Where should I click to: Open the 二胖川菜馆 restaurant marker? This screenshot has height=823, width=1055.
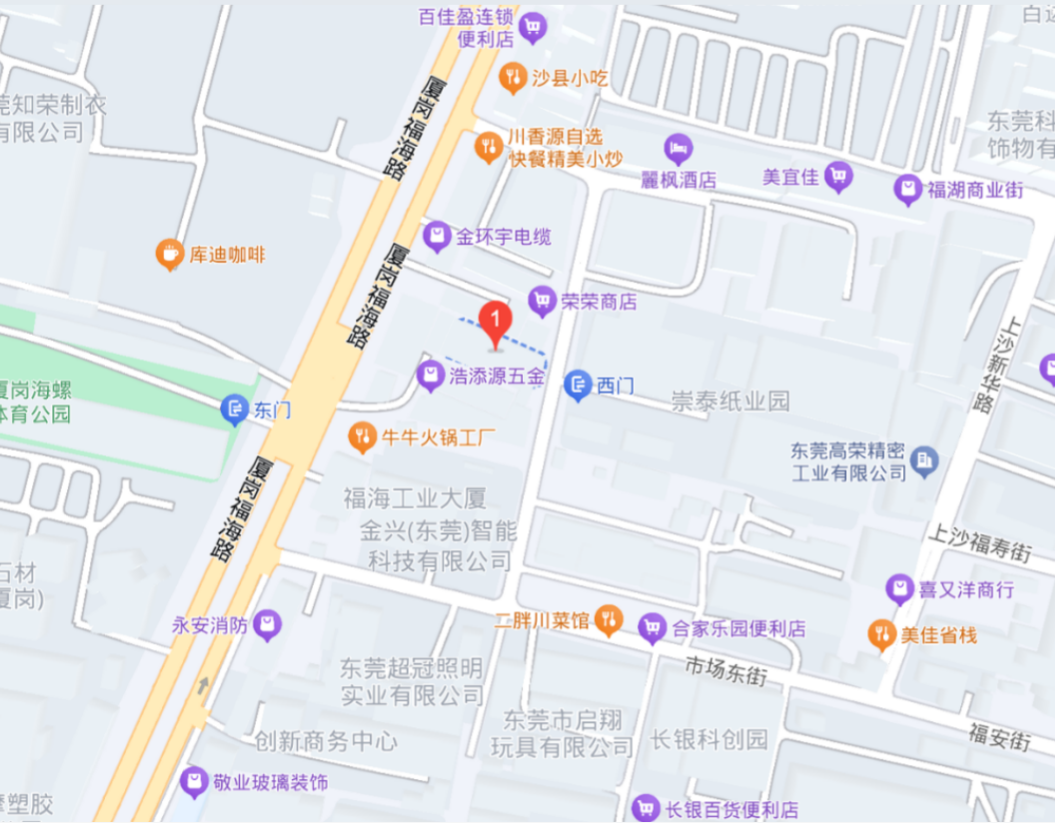click(608, 620)
